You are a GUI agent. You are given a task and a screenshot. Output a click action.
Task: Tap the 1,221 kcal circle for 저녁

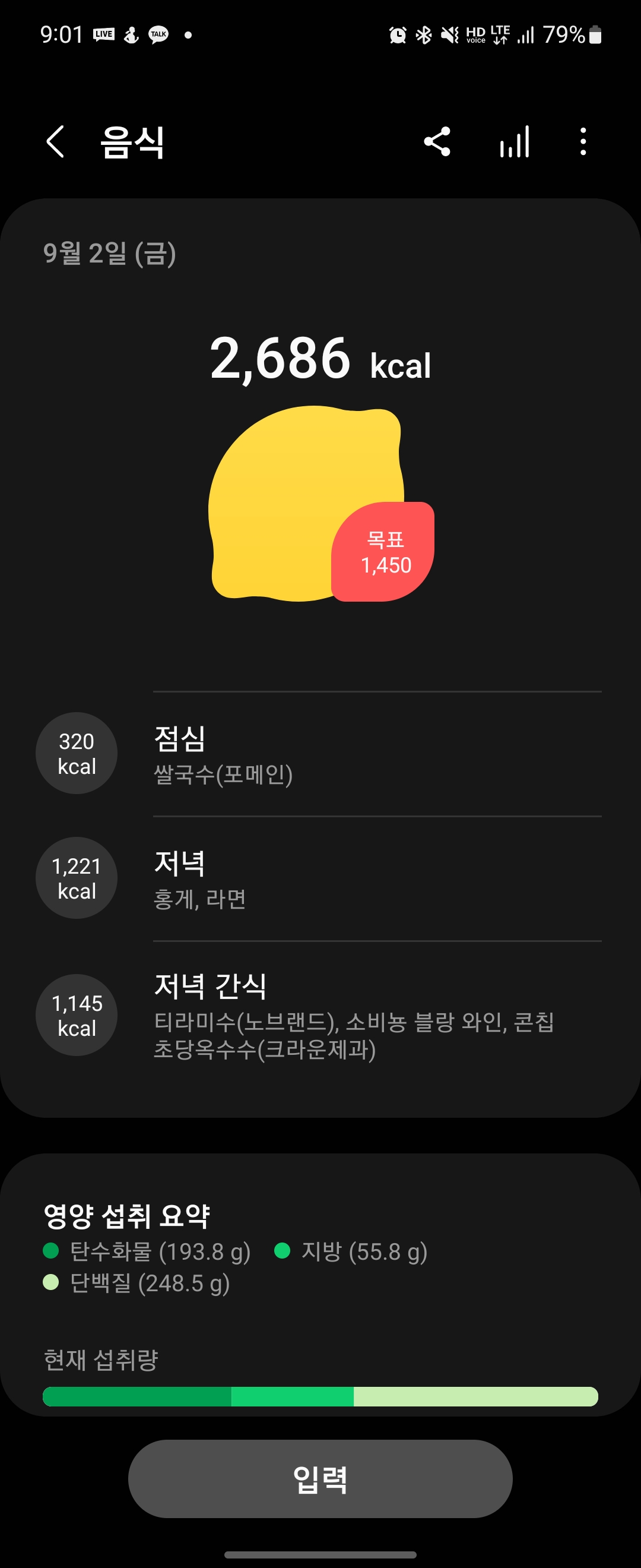75,878
